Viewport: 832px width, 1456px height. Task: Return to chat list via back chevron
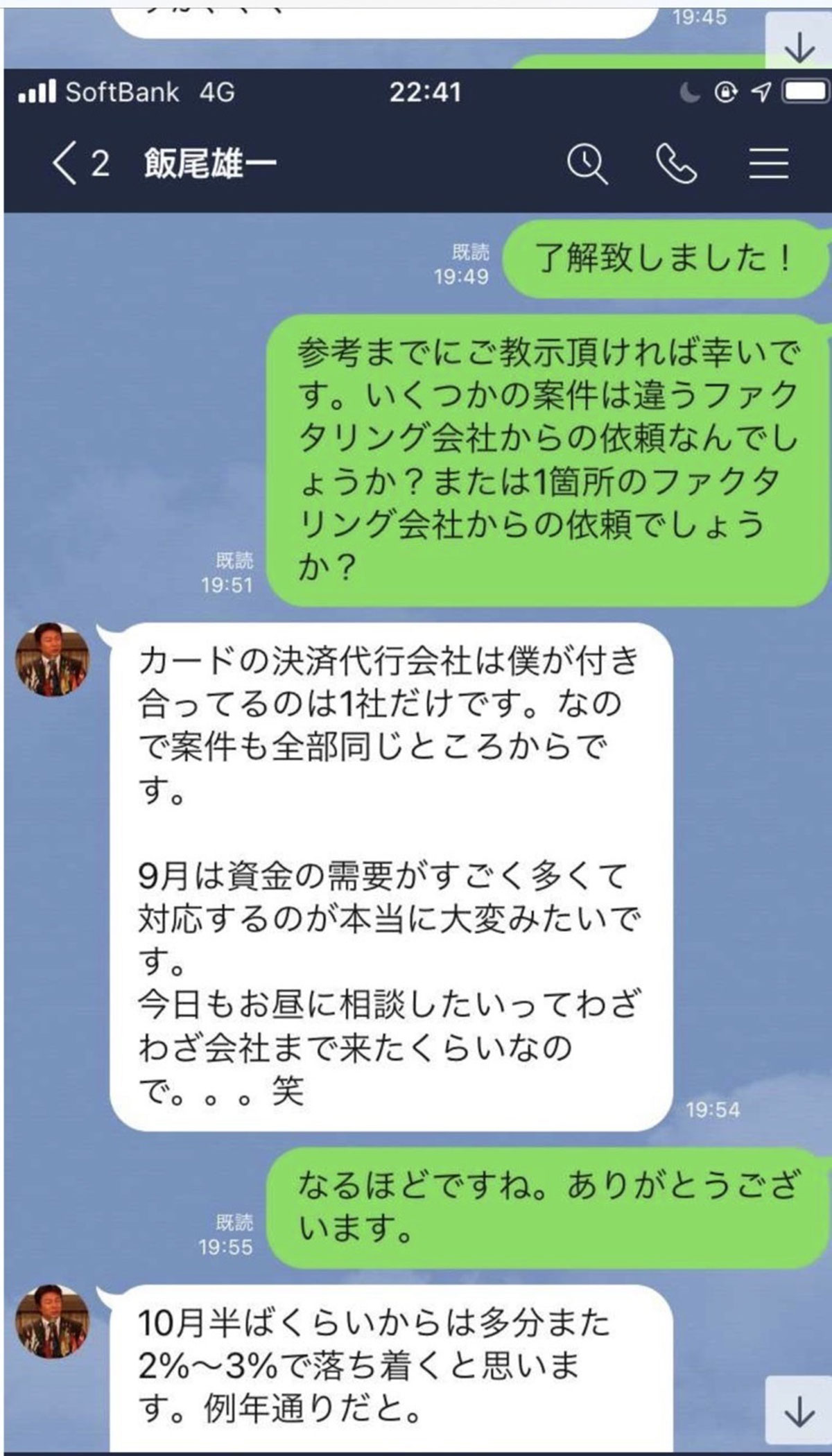tap(66, 164)
